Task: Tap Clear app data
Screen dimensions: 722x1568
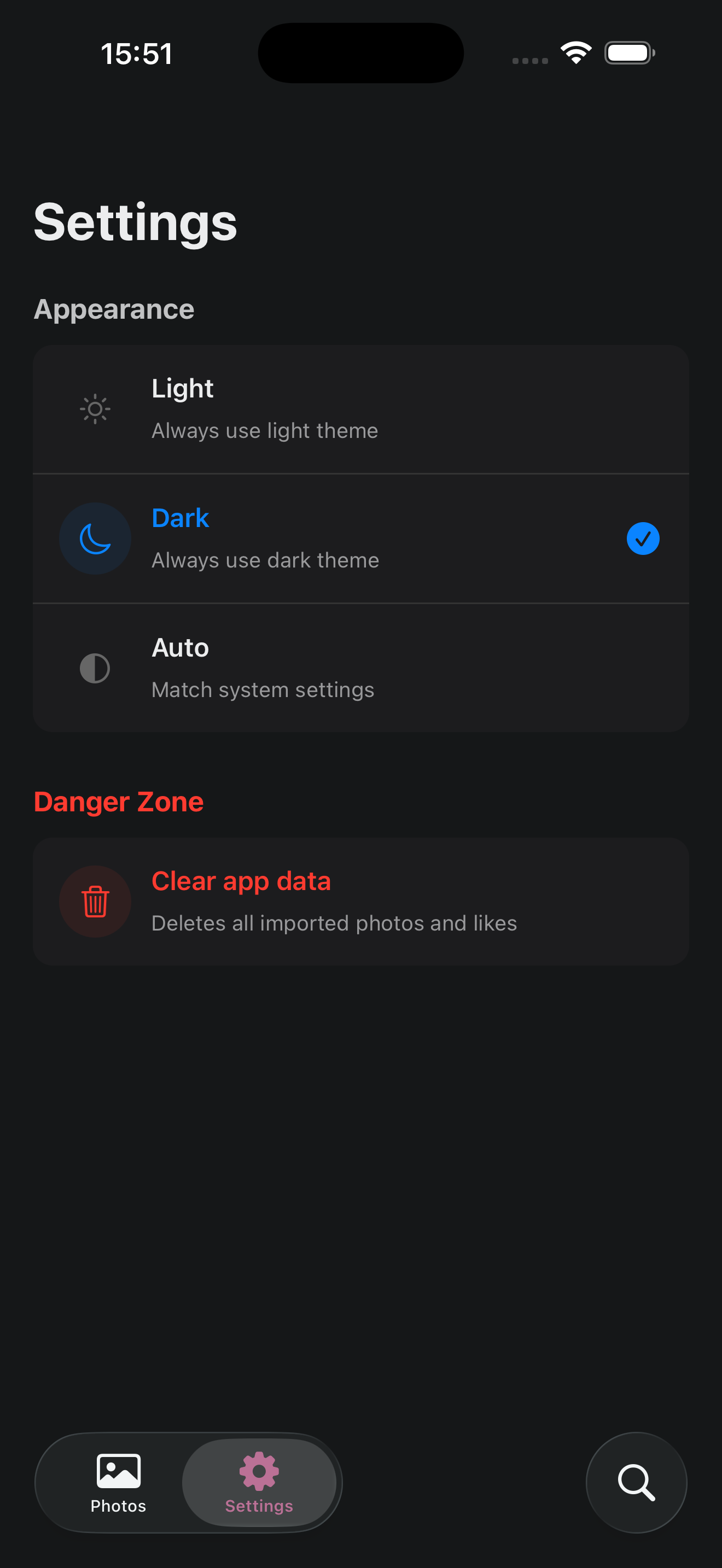Action: click(x=361, y=902)
